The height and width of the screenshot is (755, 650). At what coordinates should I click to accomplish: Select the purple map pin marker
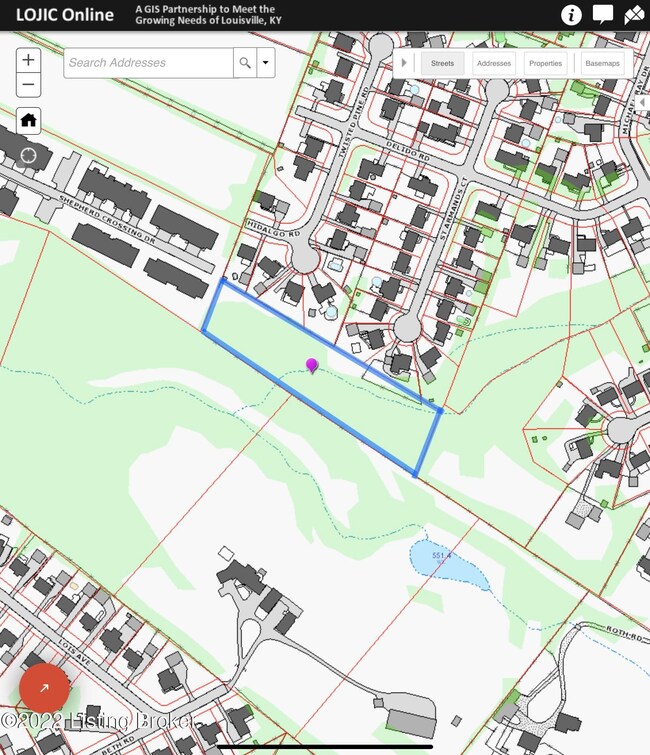(x=312, y=365)
